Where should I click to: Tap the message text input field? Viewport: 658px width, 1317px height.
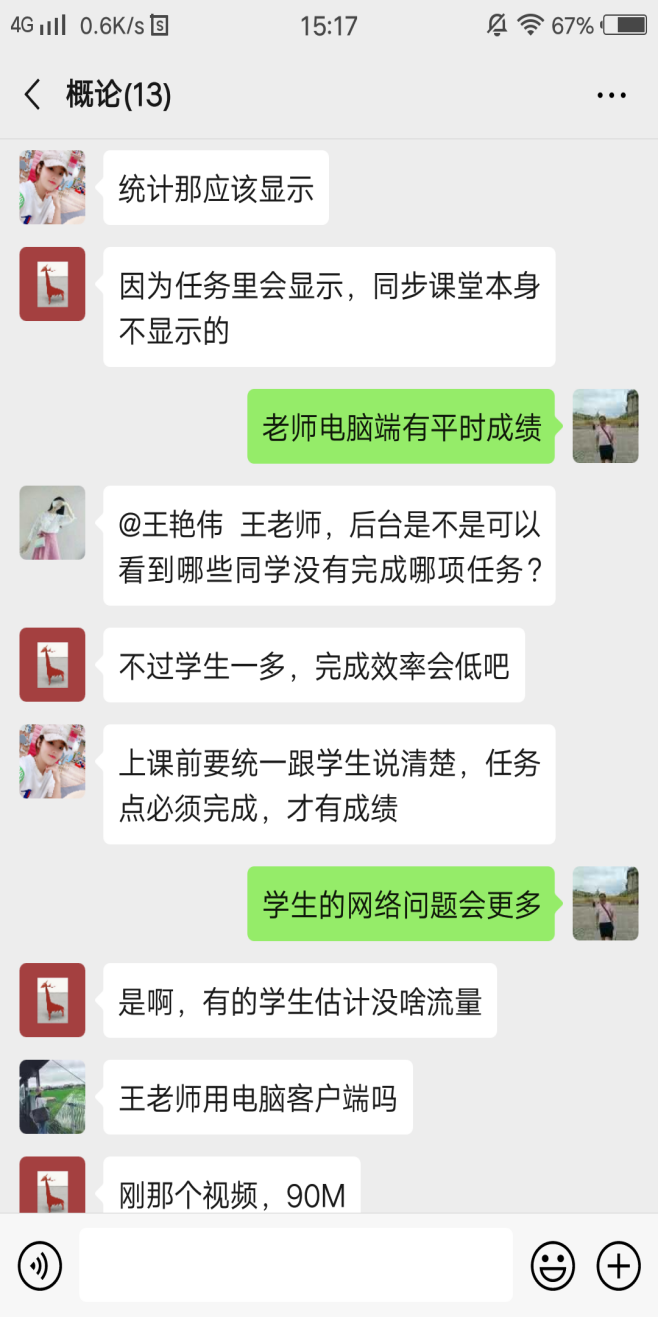click(x=296, y=1265)
